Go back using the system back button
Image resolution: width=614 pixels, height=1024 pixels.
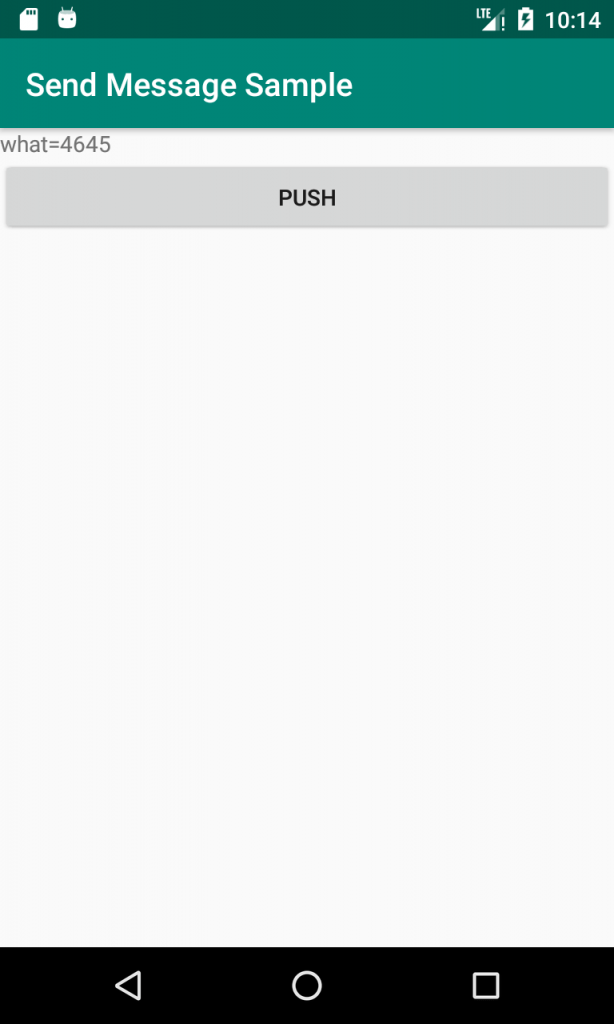coord(128,986)
